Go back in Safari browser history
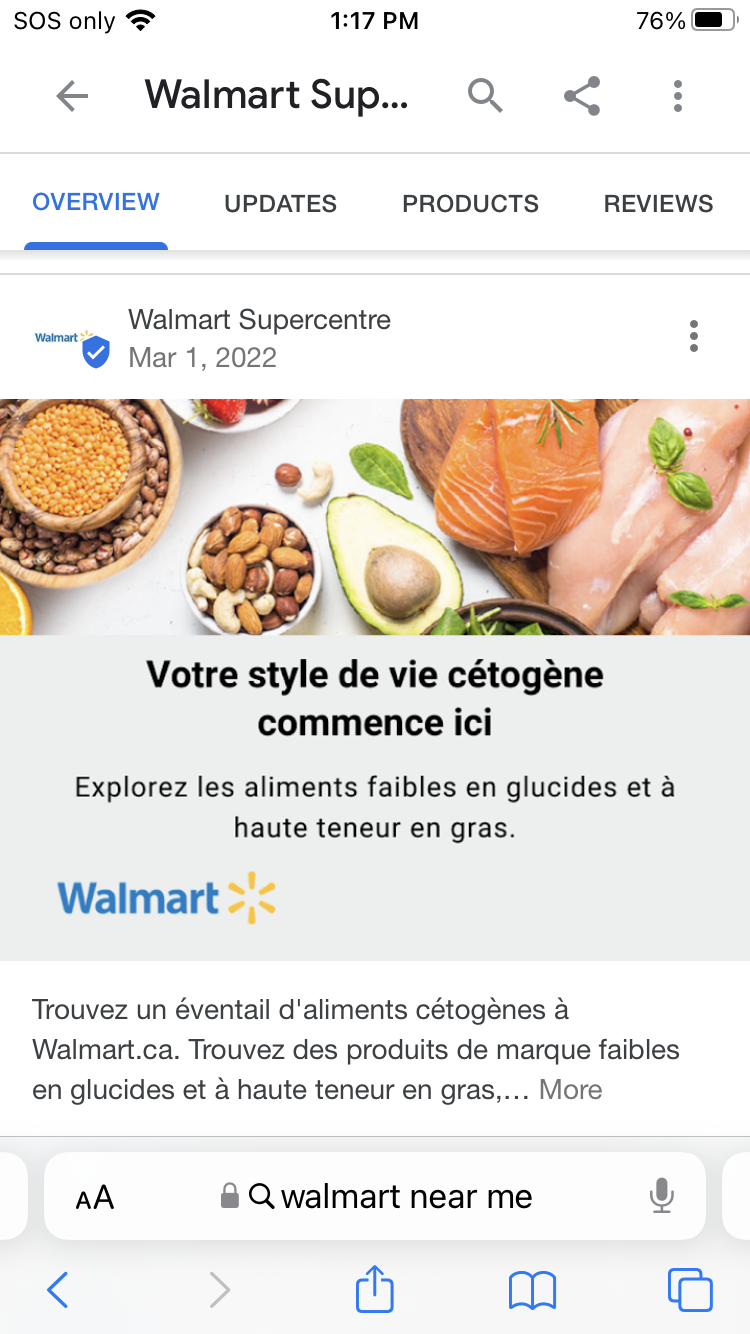750x1334 pixels. tap(58, 1290)
